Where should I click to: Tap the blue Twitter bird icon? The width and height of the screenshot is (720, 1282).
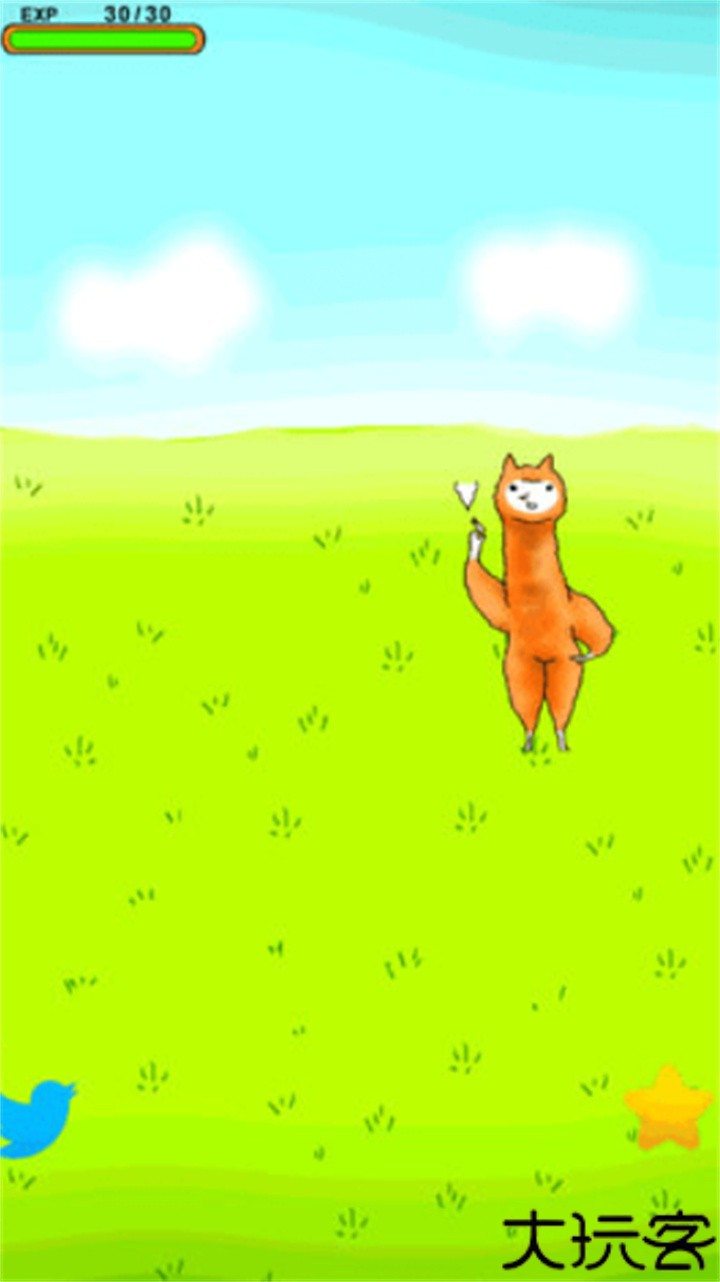tap(35, 1117)
